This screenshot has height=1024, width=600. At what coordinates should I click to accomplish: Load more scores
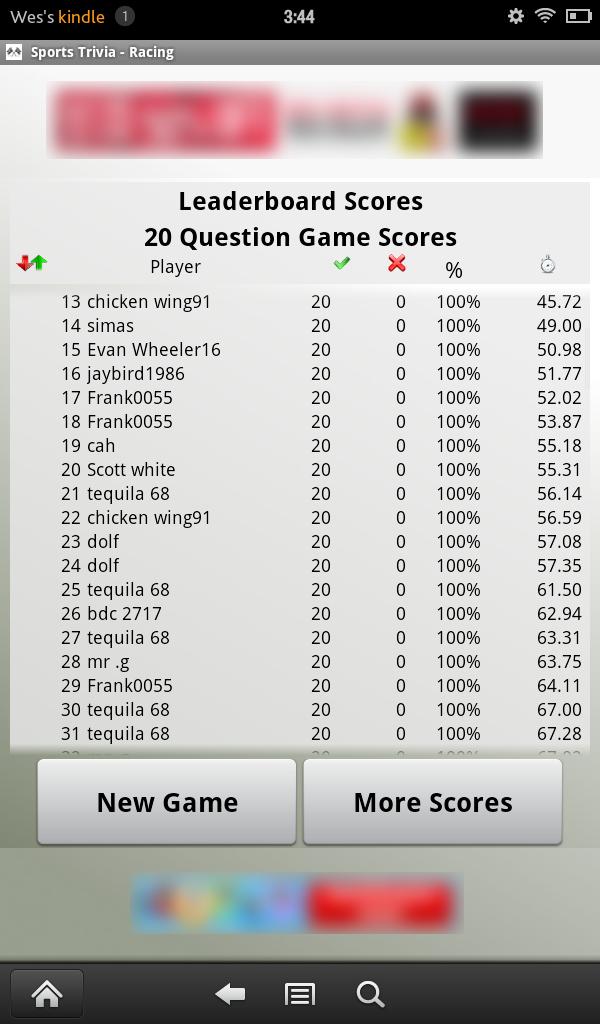pyautogui.click(x=432, y=802)
